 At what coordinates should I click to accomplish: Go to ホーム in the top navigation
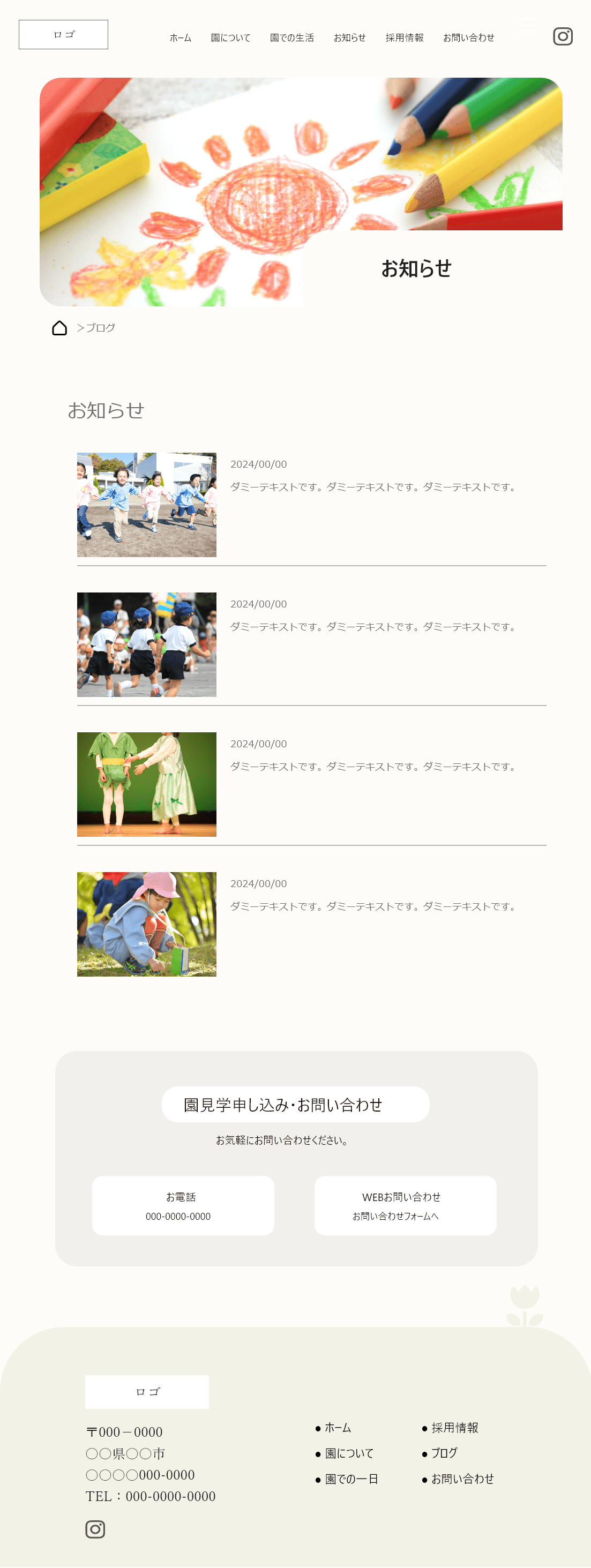[x=180, y=37]
